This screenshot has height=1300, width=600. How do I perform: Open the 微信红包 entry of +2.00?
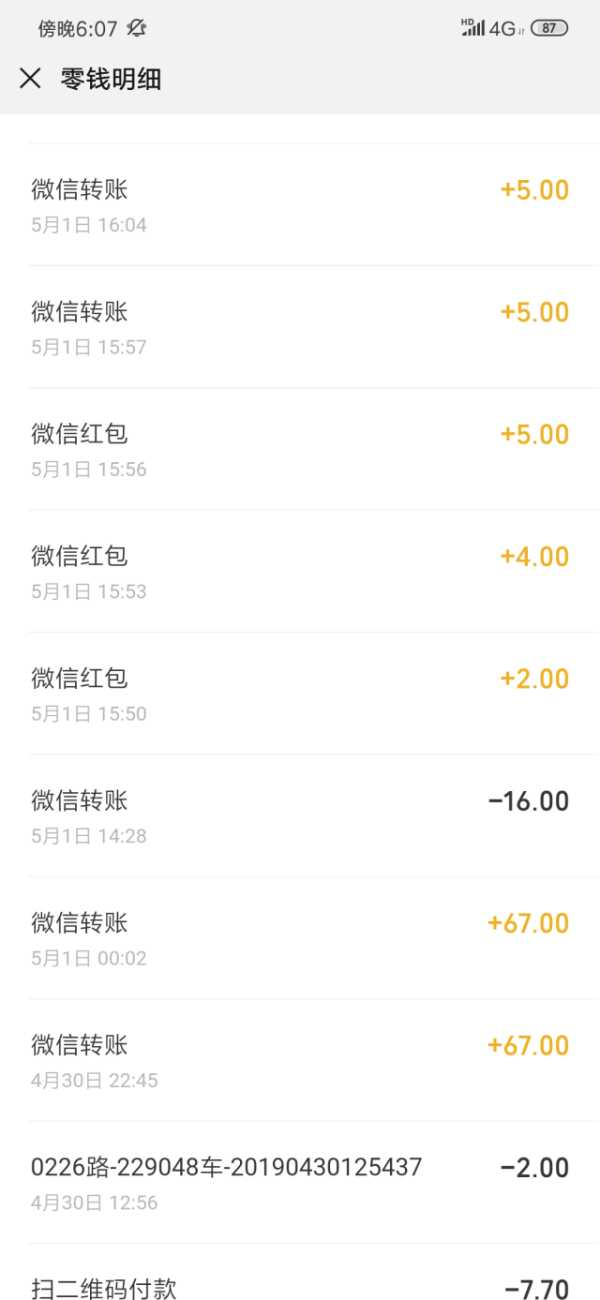(300, 693)
